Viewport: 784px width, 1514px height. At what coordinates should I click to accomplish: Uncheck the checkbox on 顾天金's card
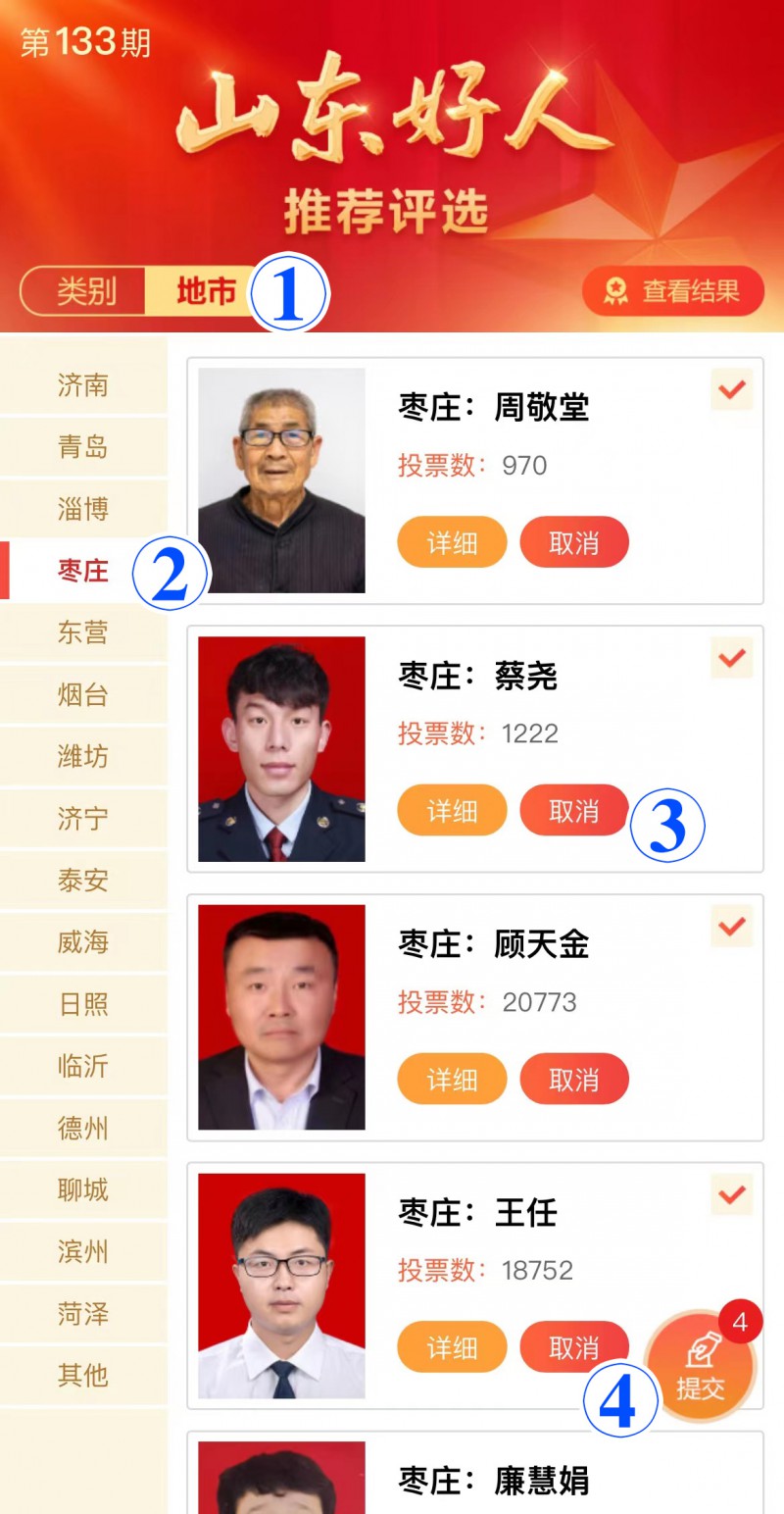point(731,926)
